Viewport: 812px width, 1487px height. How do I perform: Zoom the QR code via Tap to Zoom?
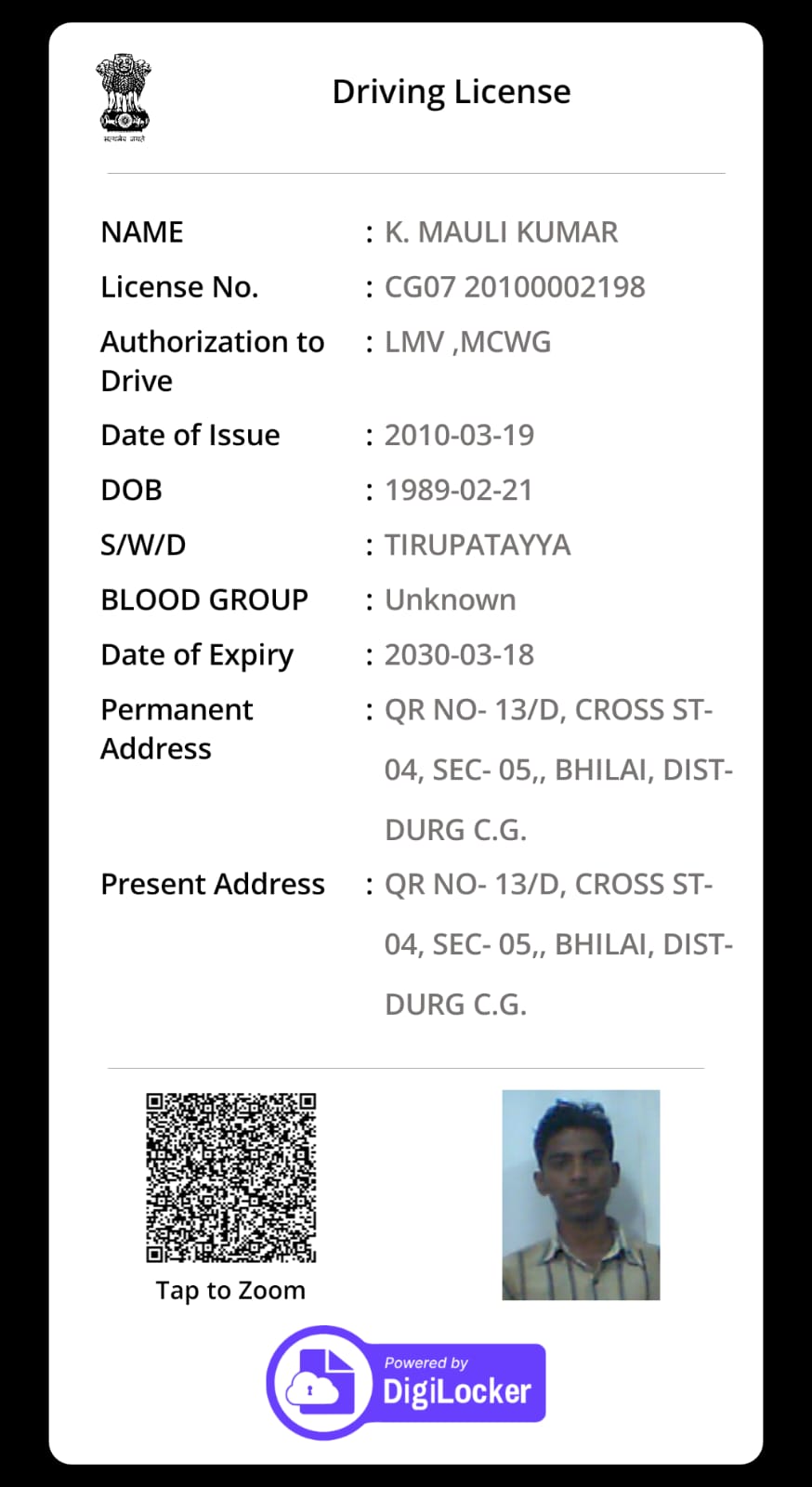(230, 1178)
